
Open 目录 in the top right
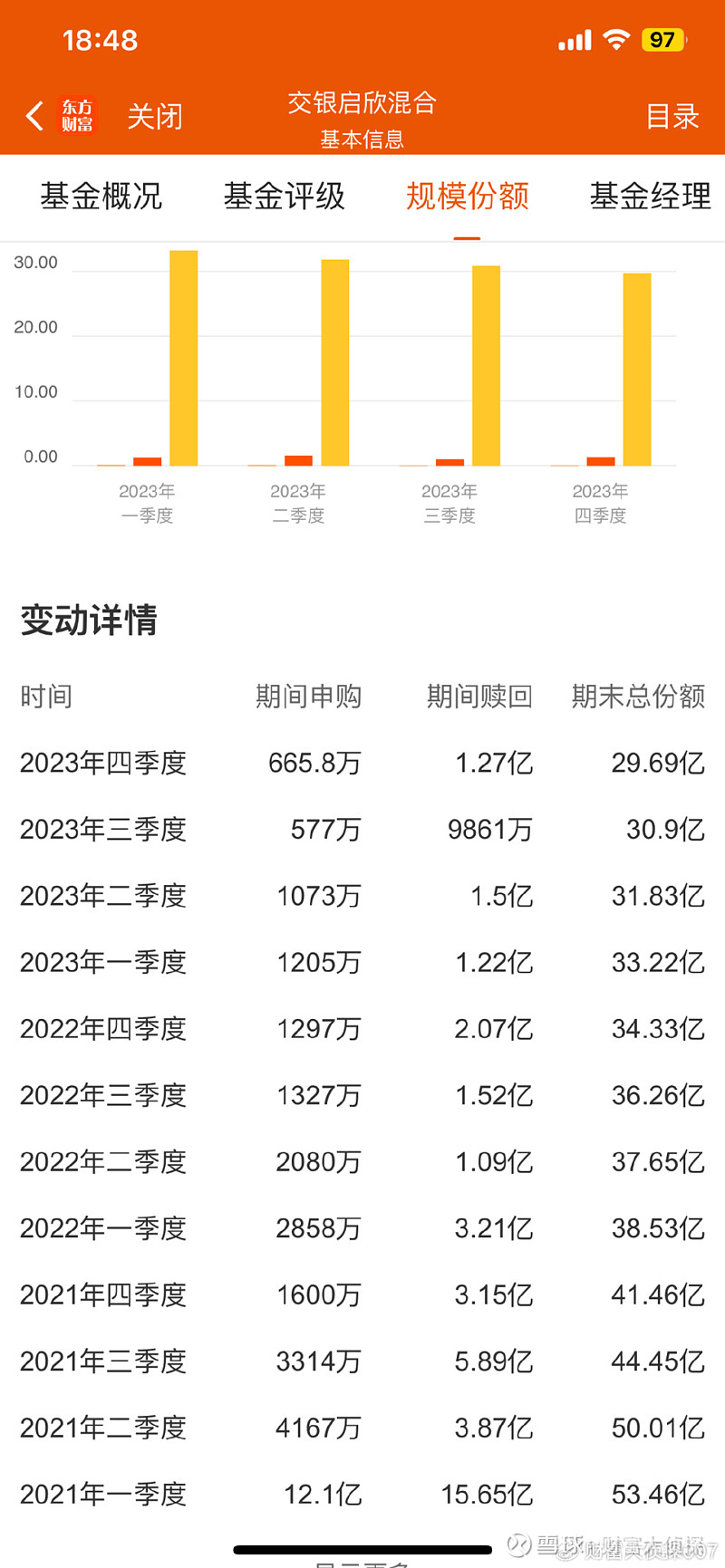pyautogui.click(x=672, y=115)
